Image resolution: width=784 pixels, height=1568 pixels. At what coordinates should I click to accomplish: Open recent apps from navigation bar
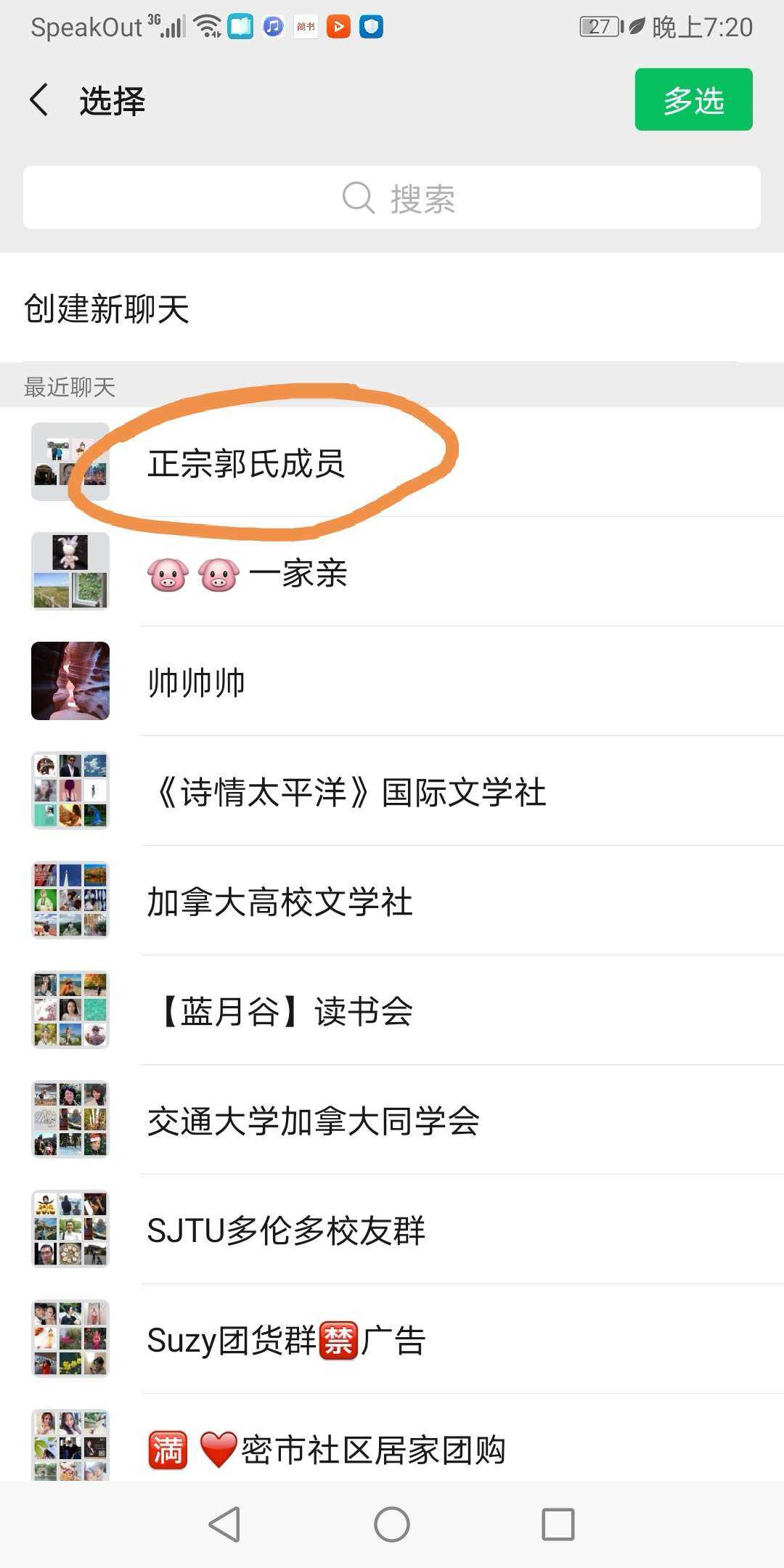pyautogui.click(x=558, y=1524)
